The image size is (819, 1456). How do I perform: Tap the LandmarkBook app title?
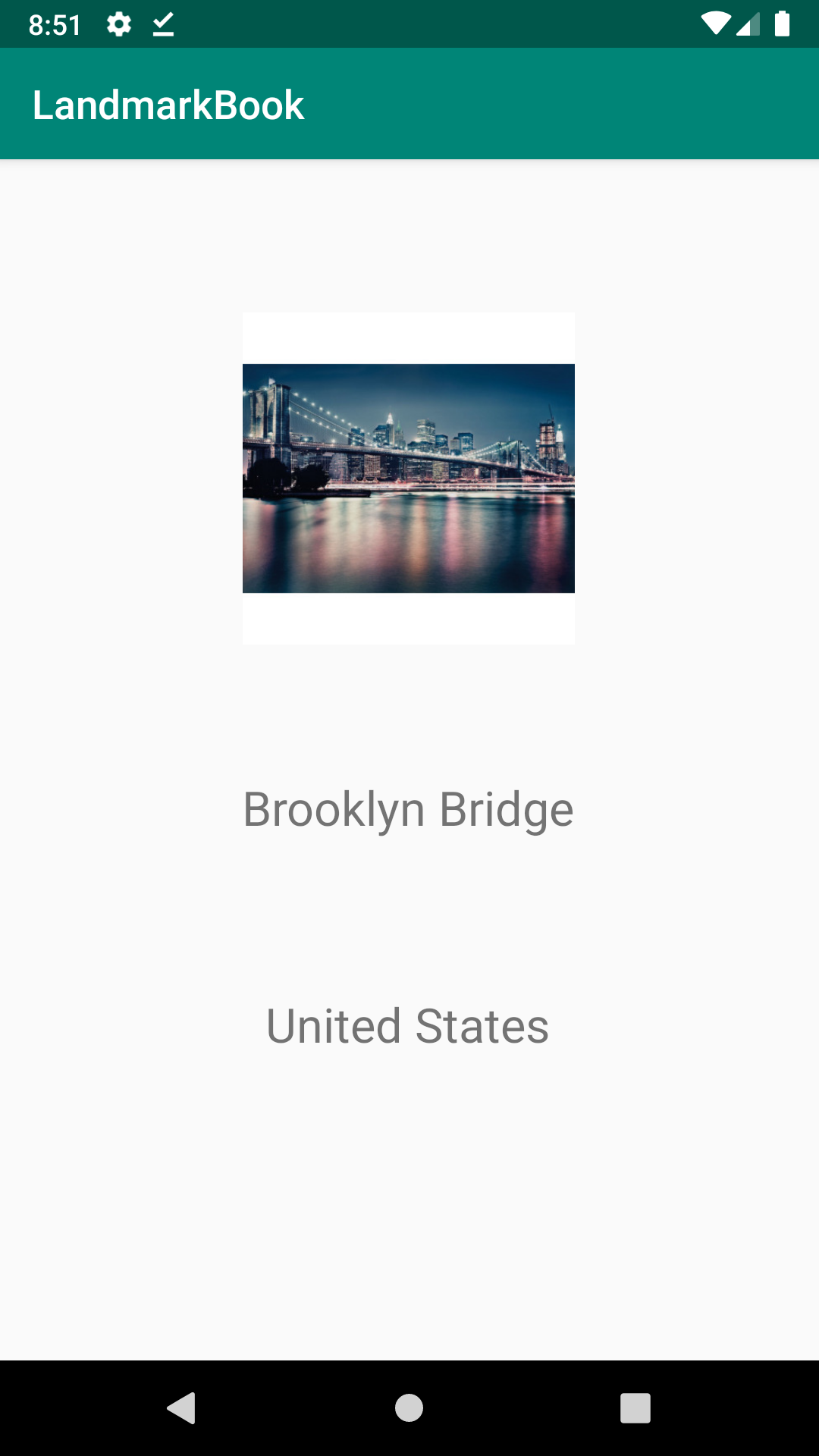coord(168,104)
